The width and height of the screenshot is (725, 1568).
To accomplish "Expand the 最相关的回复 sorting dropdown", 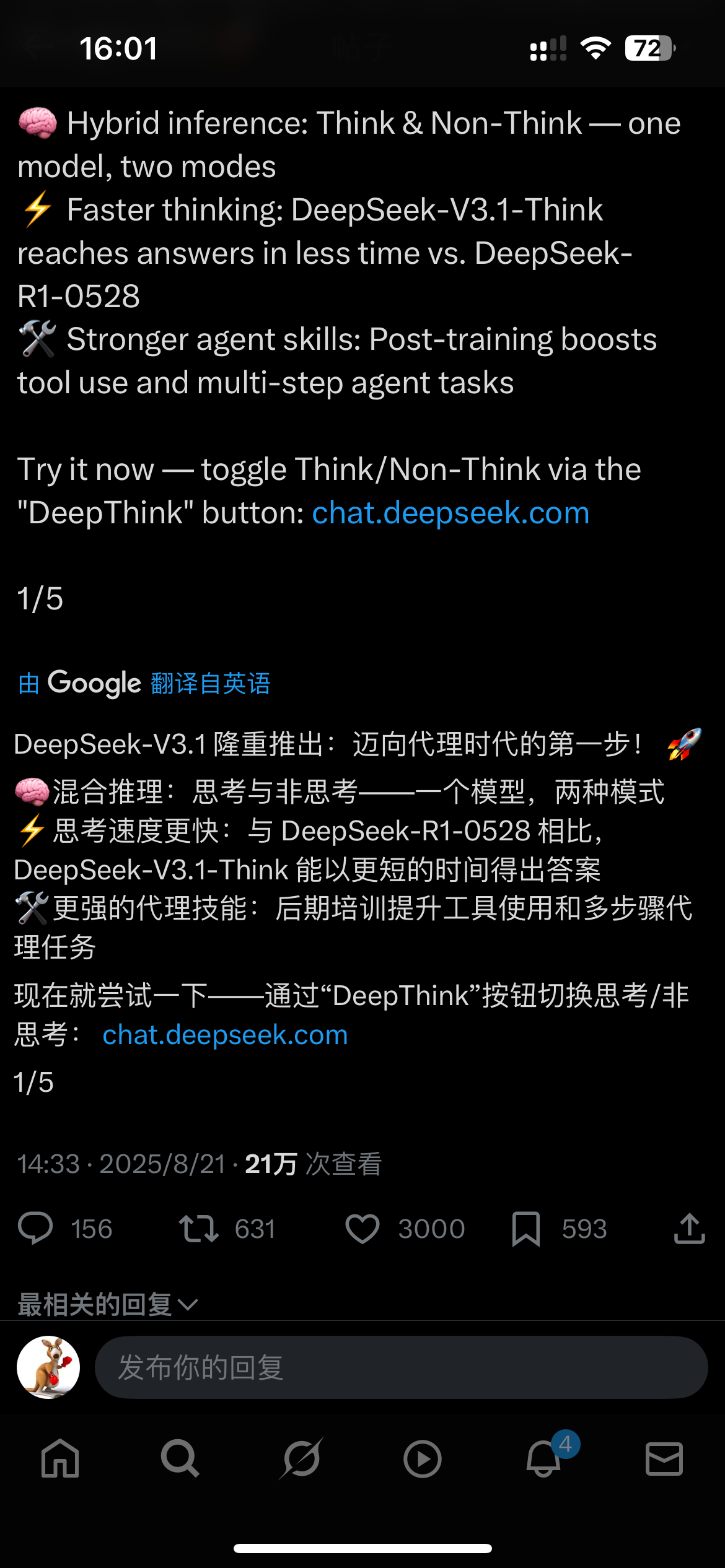I will click(x=108, y=1304).
